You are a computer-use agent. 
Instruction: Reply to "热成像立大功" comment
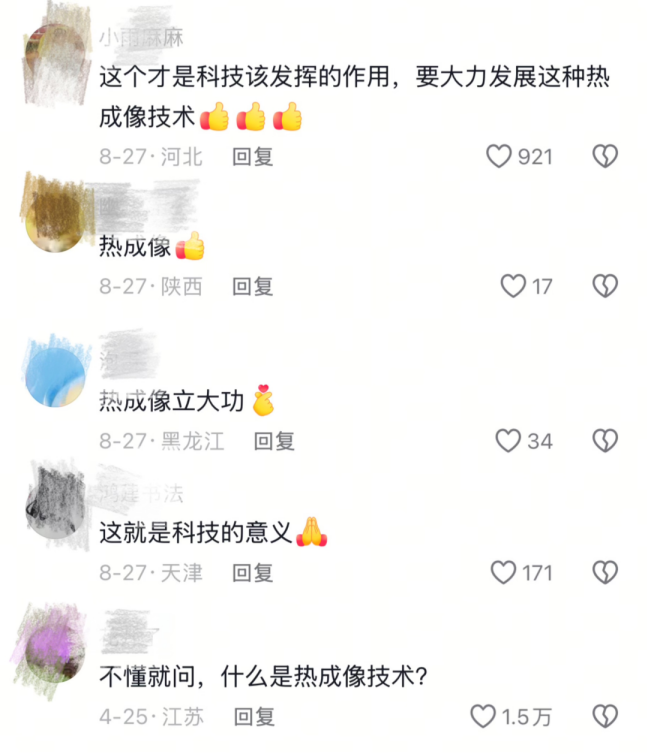tap(274, 441)
